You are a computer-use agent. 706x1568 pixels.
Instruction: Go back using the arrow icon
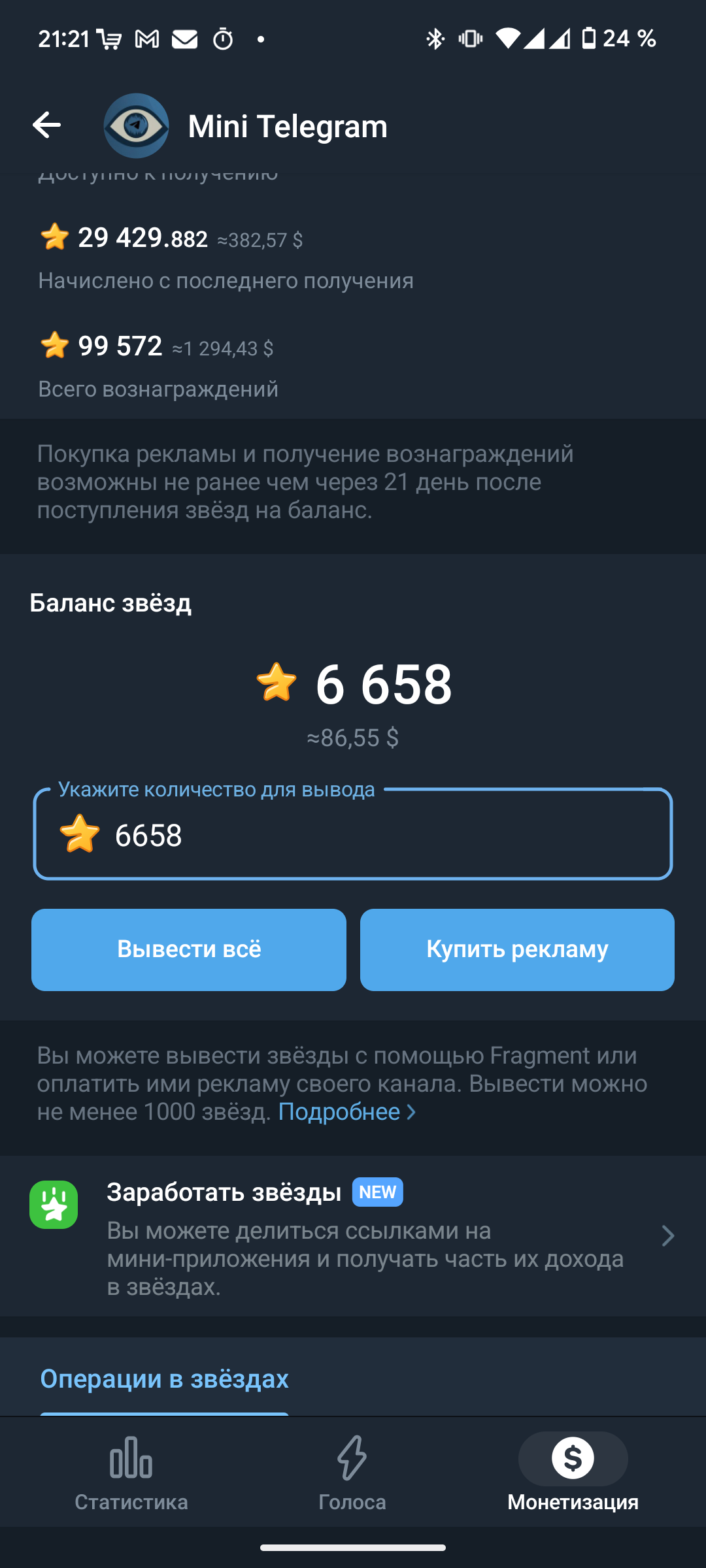pyautogui.click(x=46, y=125)
